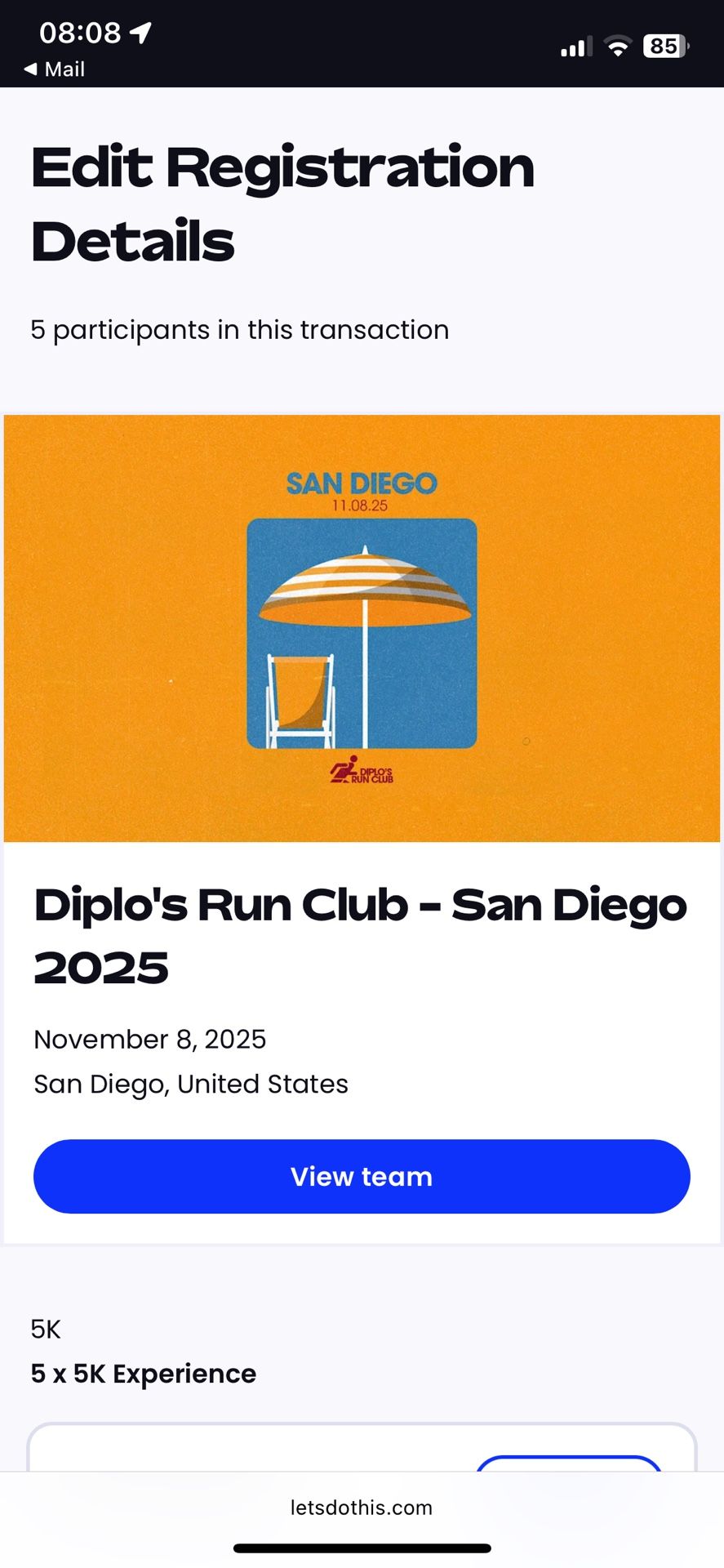Tap the View team button
Screen dimensions: 724x1568
click(x=362, y=1176)
